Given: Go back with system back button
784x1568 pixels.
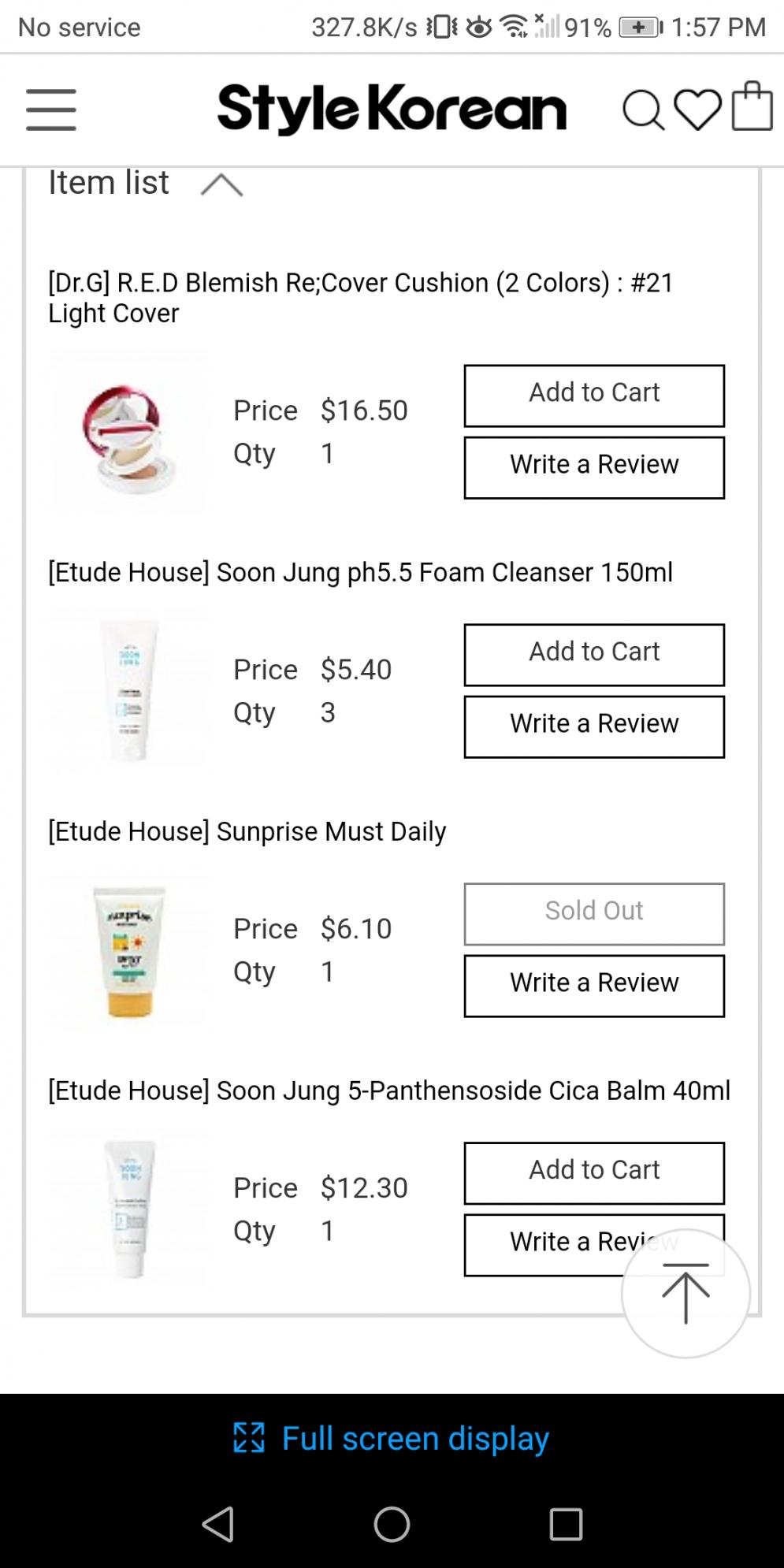Looking at the screenshot, I should tap(218, 1524).
